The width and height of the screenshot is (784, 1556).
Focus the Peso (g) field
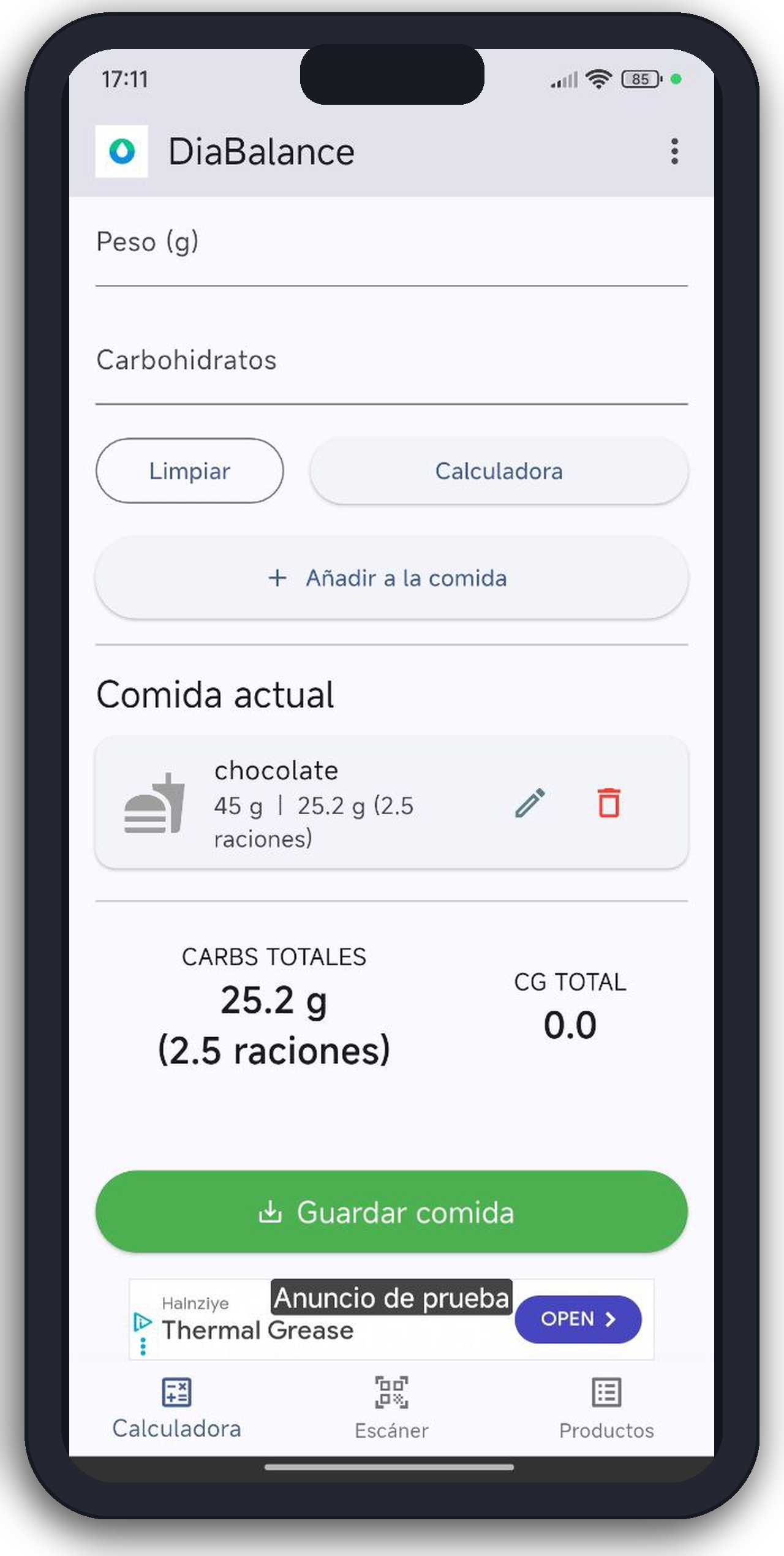[391, 251]
